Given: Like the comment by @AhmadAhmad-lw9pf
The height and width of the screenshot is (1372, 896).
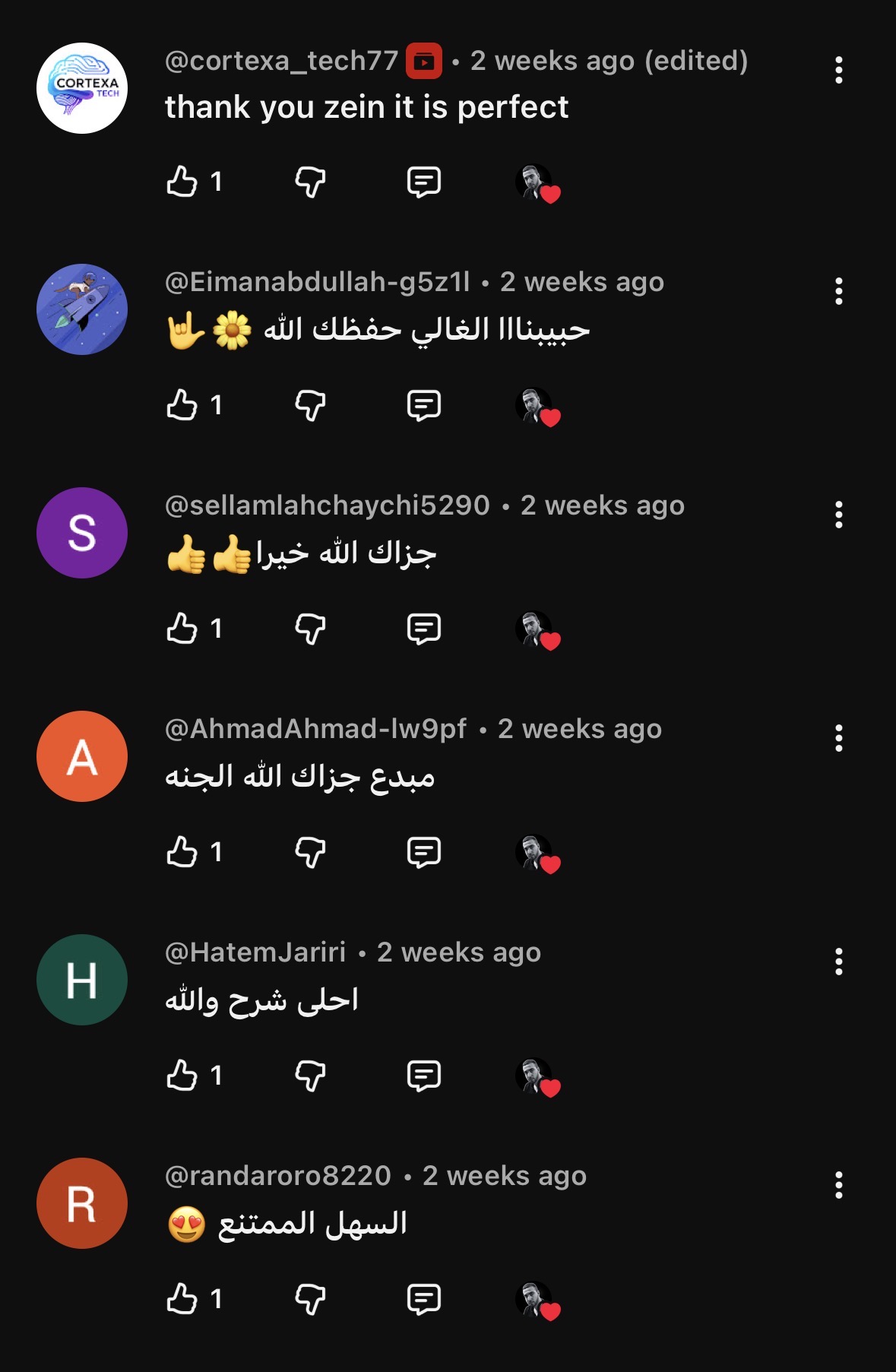Looking at the screenshot, I should pos(182,852).
